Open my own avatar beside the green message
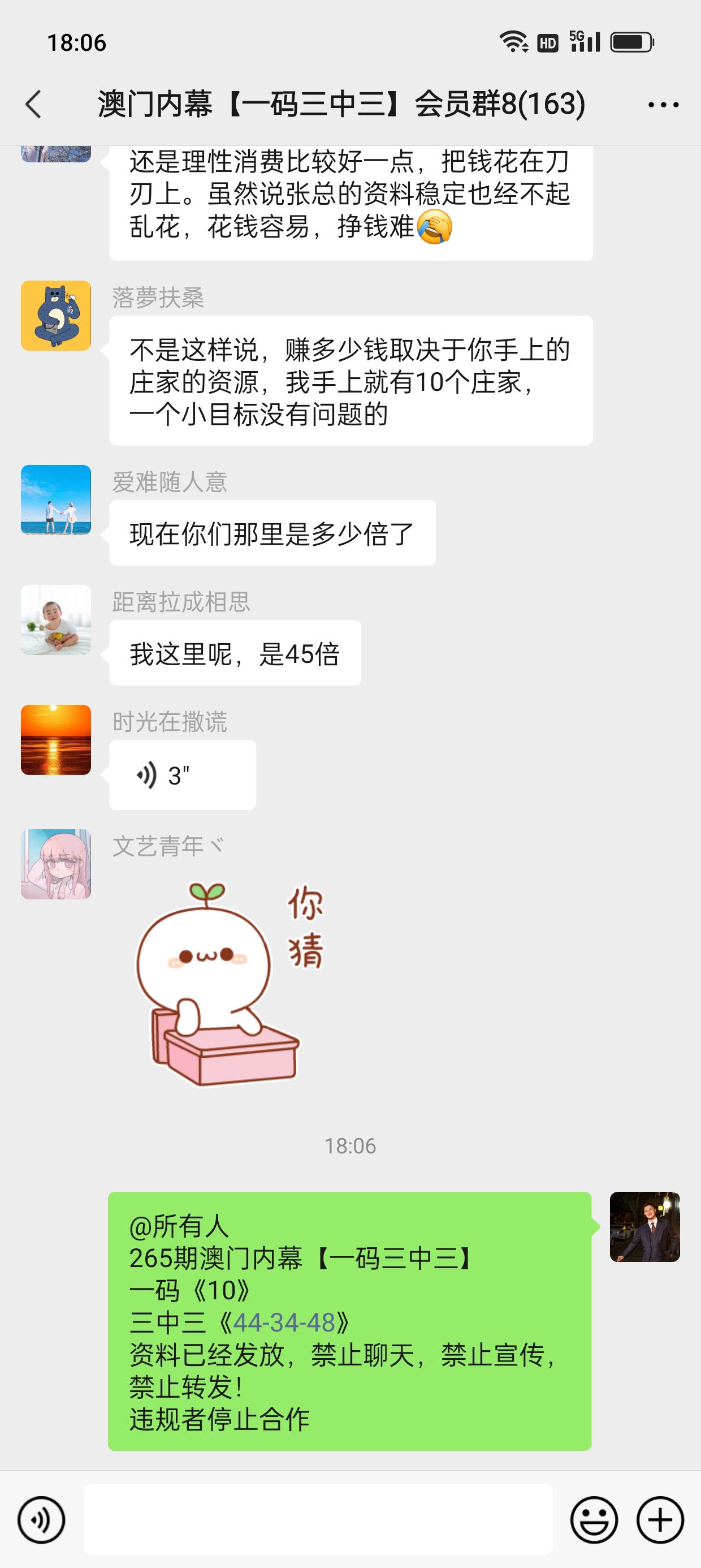 (x=644, y=1226)
